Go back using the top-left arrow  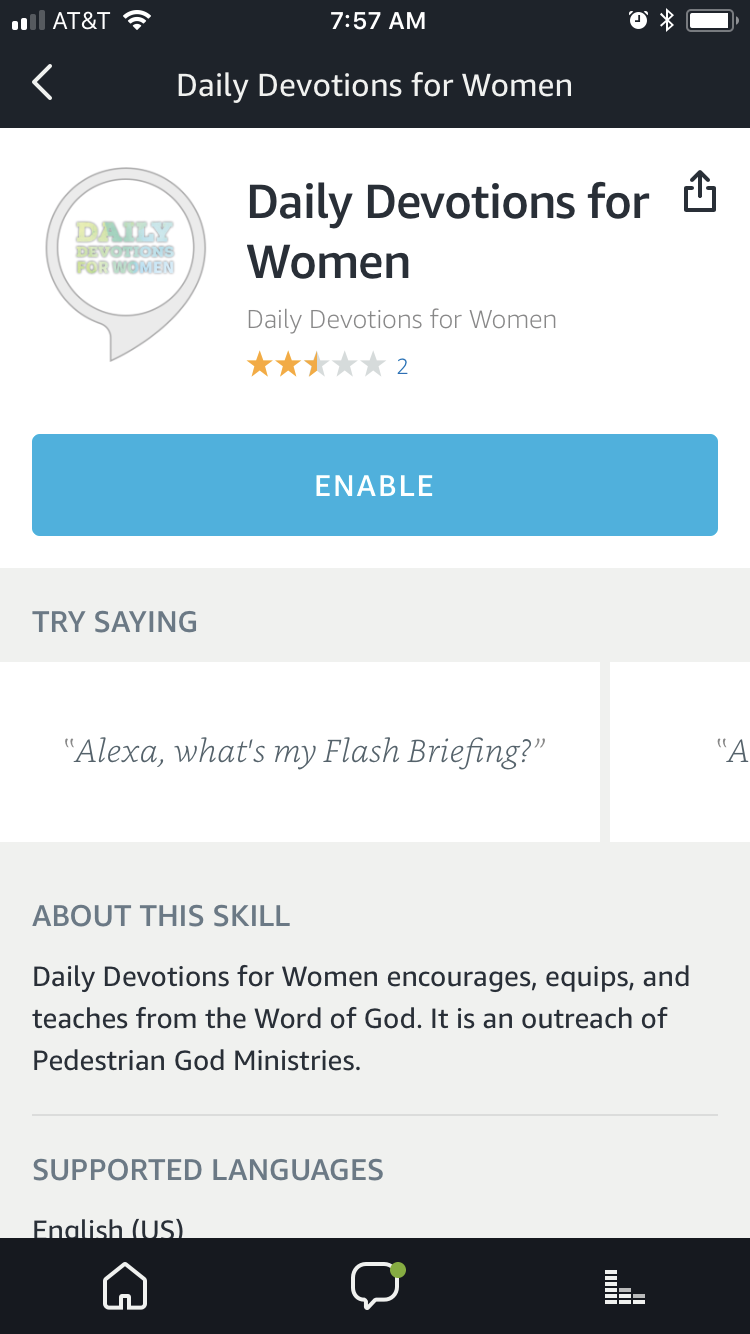pyautogui.click(x=42, y=84)
